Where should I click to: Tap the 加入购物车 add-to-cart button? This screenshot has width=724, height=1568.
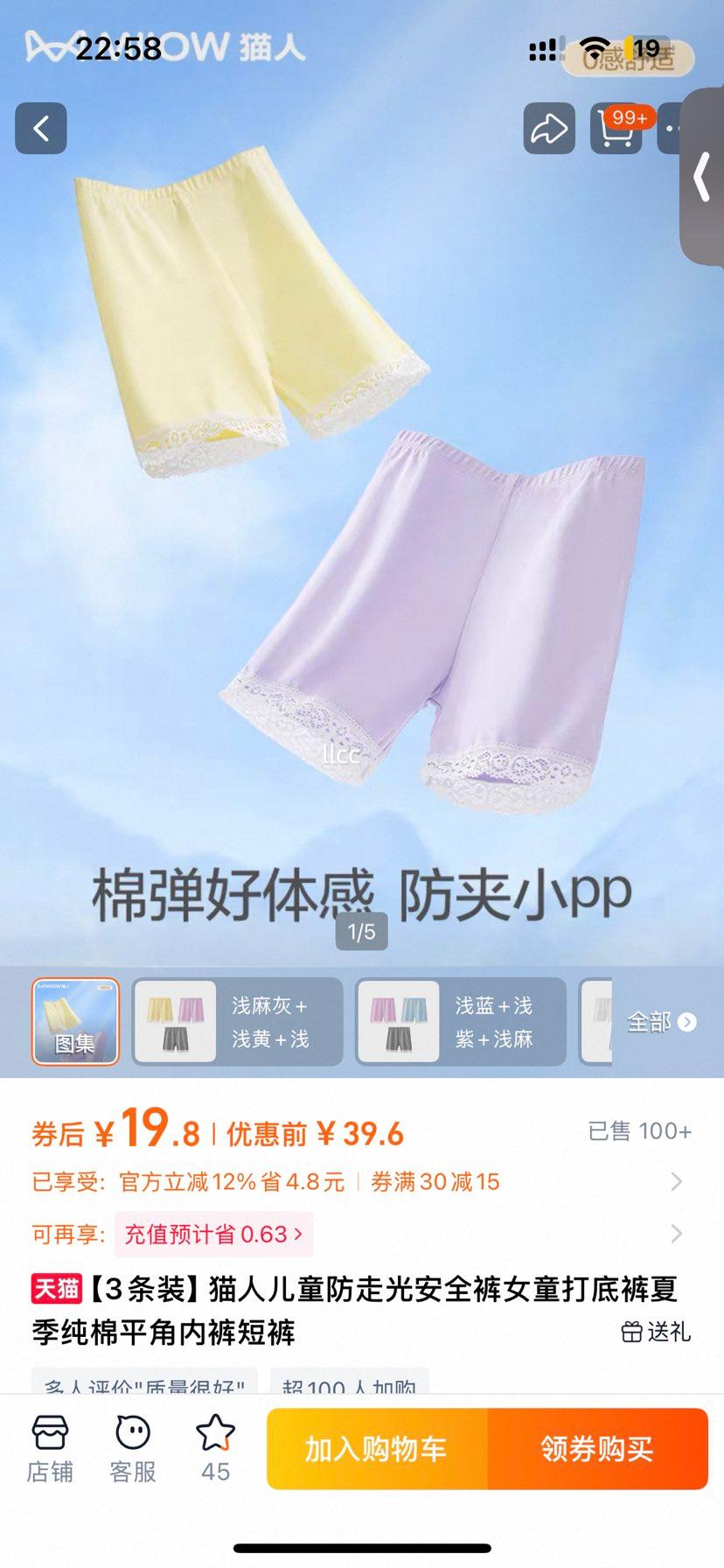click(x=376, y=1448)
